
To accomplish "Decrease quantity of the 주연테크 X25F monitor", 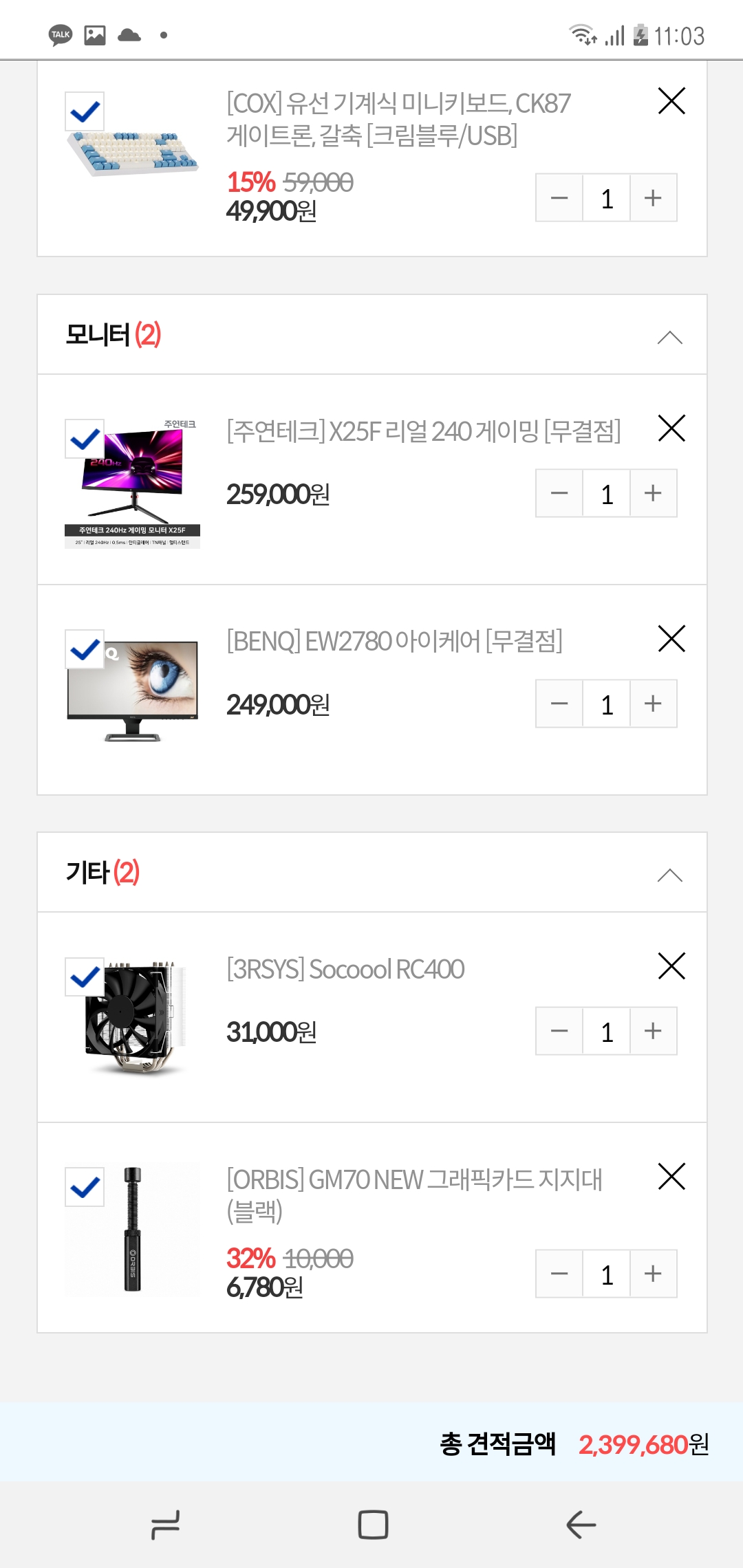I will pyautogui.click(x=559, y=493).
